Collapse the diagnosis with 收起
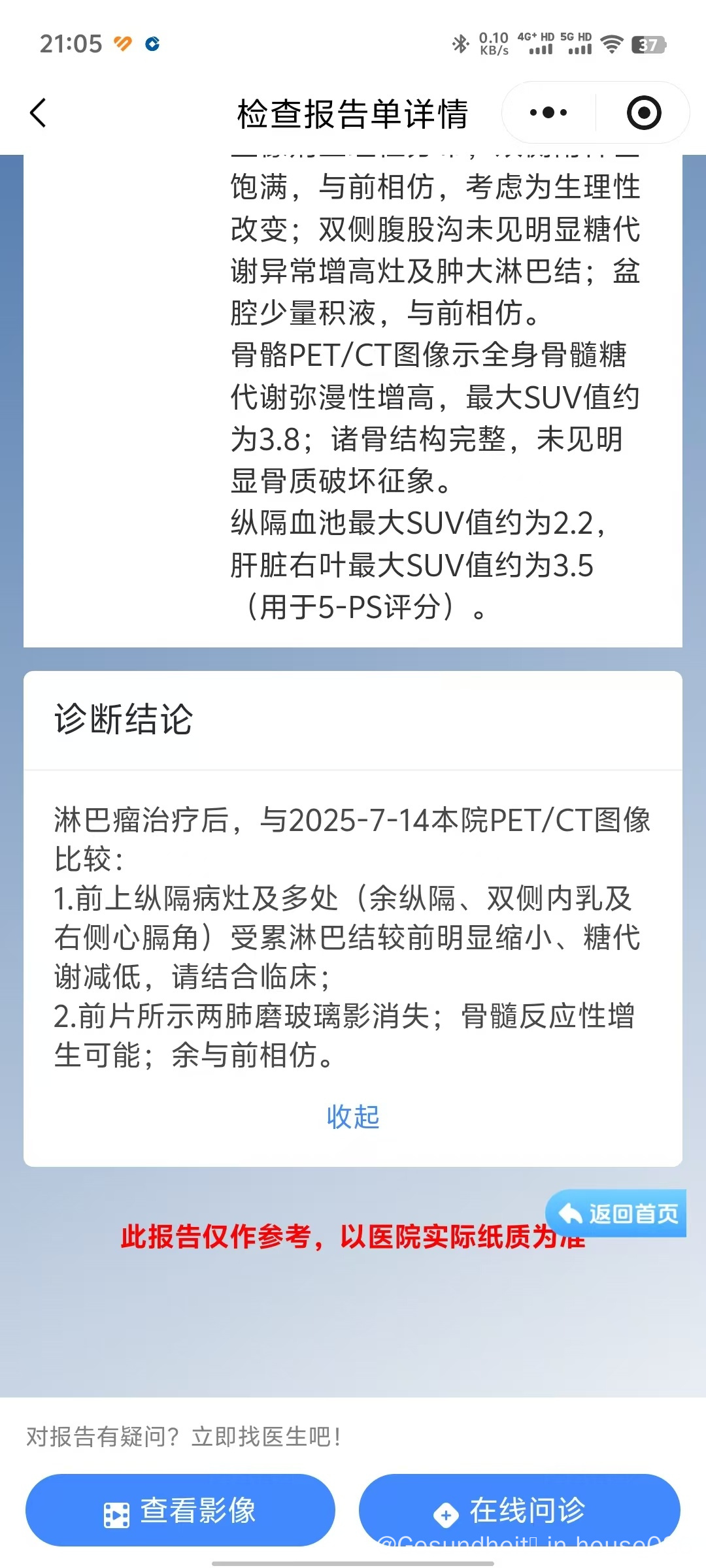 pos(353,1117)
